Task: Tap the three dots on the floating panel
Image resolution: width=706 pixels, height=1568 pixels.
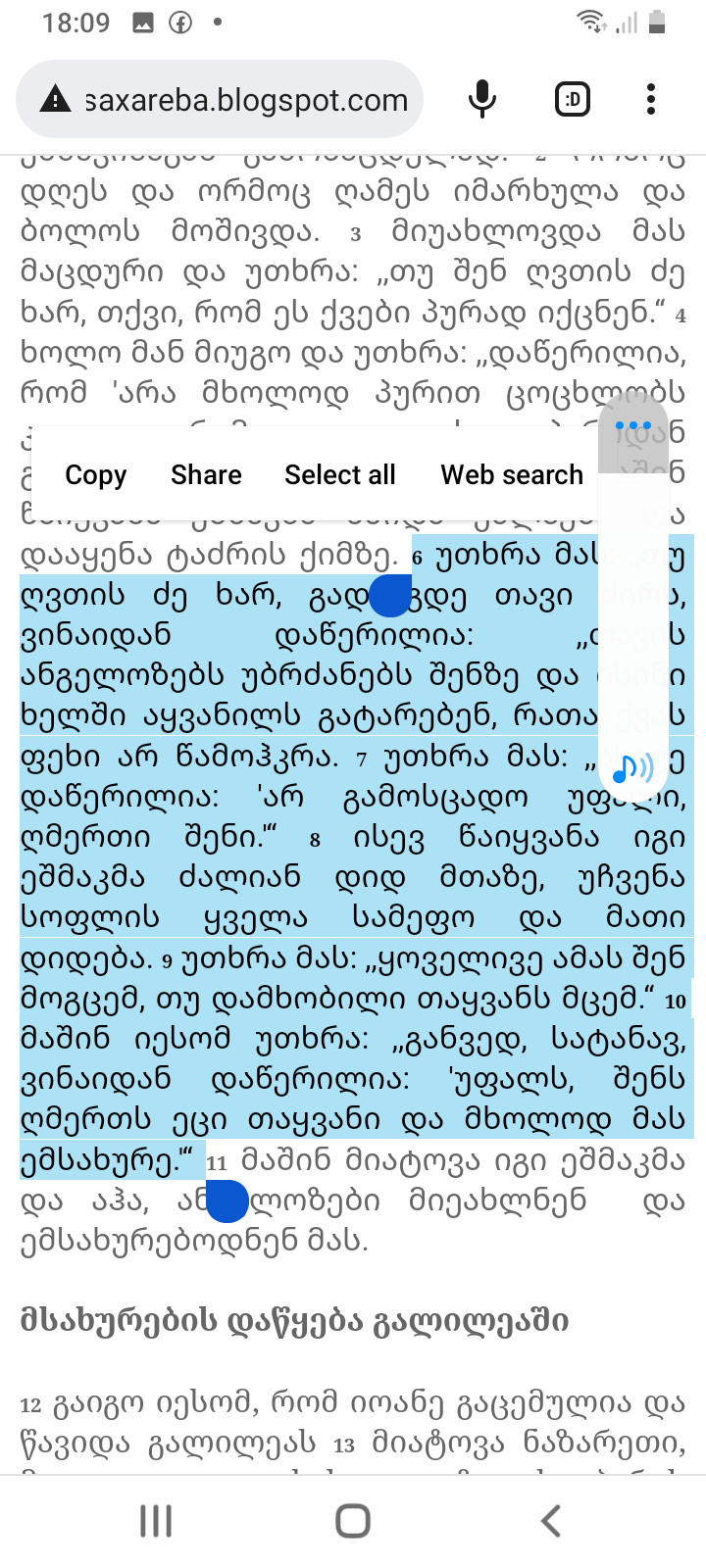Action: tap(633, 427)
